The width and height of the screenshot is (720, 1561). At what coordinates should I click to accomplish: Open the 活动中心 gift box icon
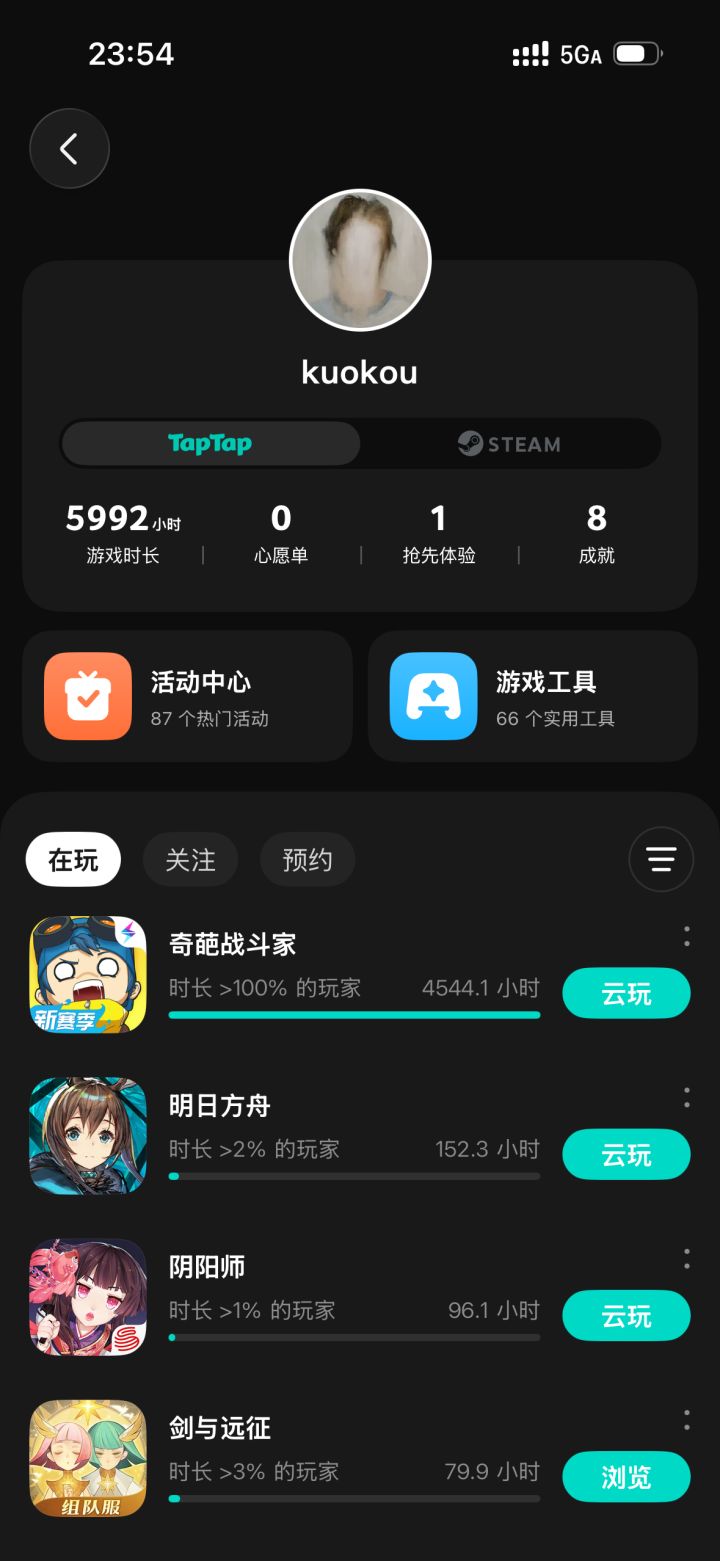pyautogui.click(x=88, y=696)
